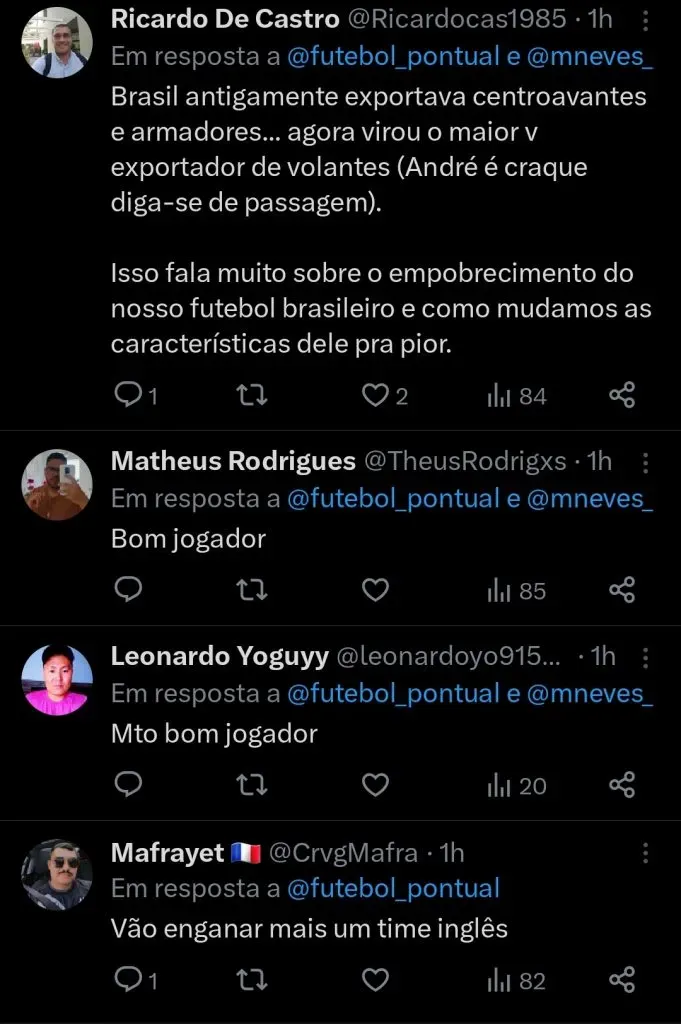The height and width of the screenshot is (1024, 681).
Task: Share Leonardo Yoguyy's reply
Action: tap(622, 785)
